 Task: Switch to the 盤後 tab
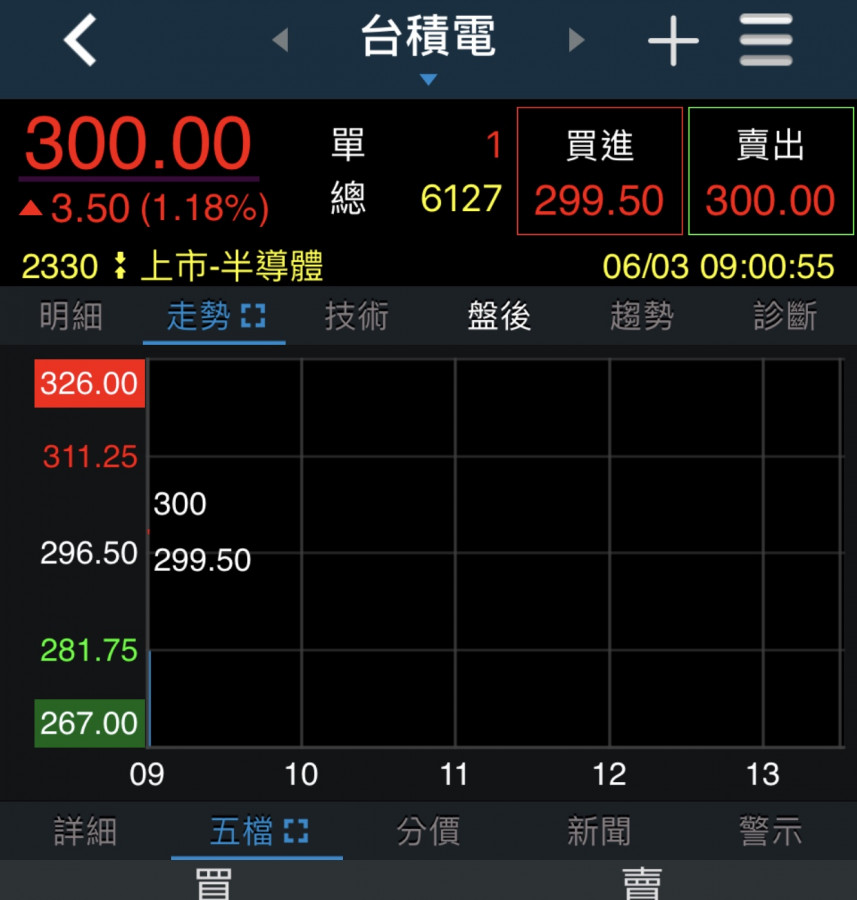(499, 317)
